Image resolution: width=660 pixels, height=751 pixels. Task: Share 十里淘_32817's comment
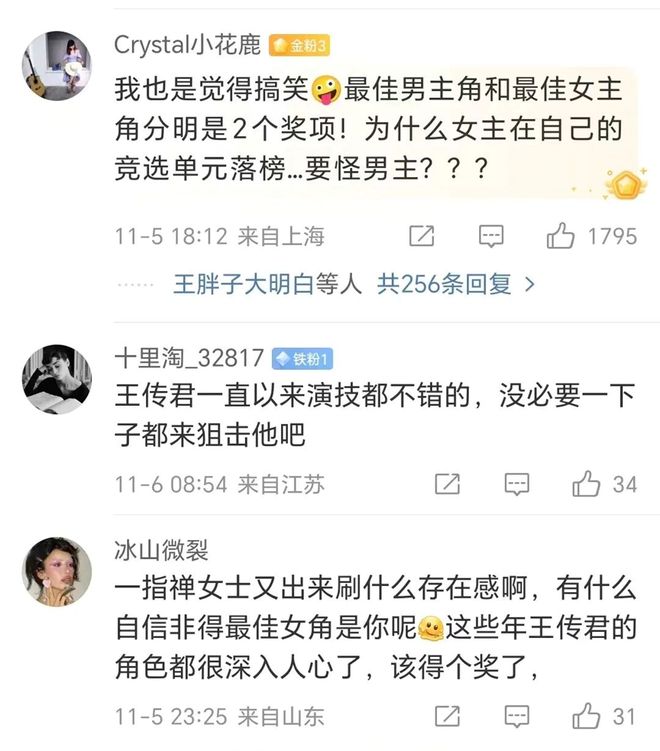(x=447, y=485)
